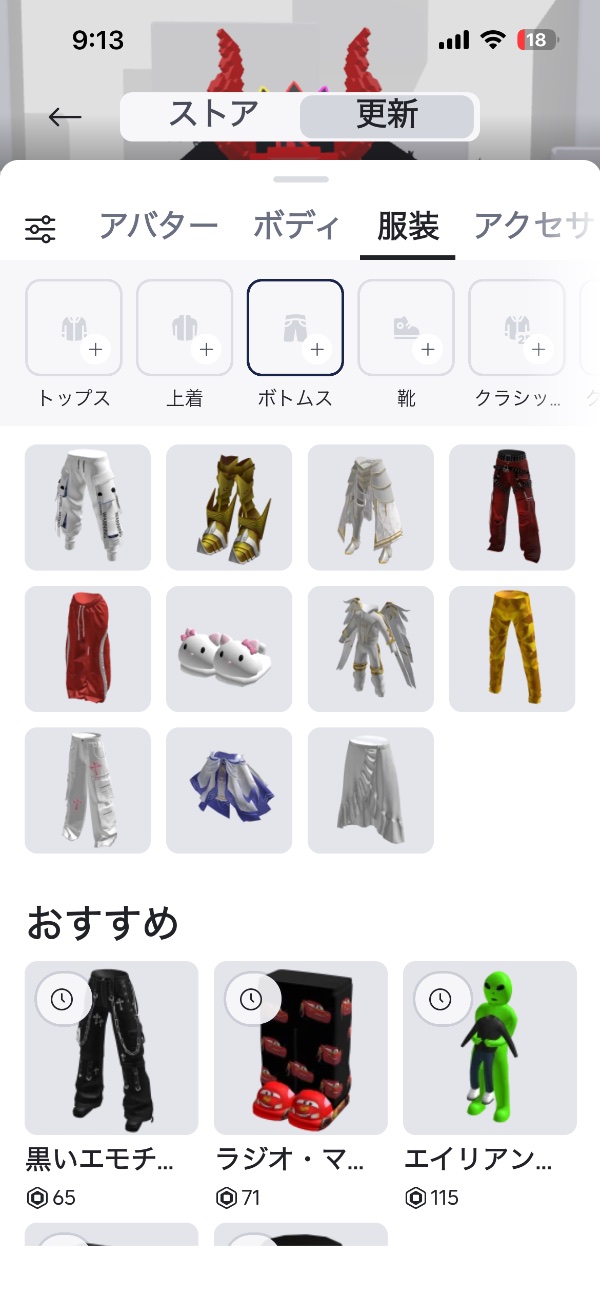Equip the white ruffled long skirt
600x1298 pixels.
point(371,791)
